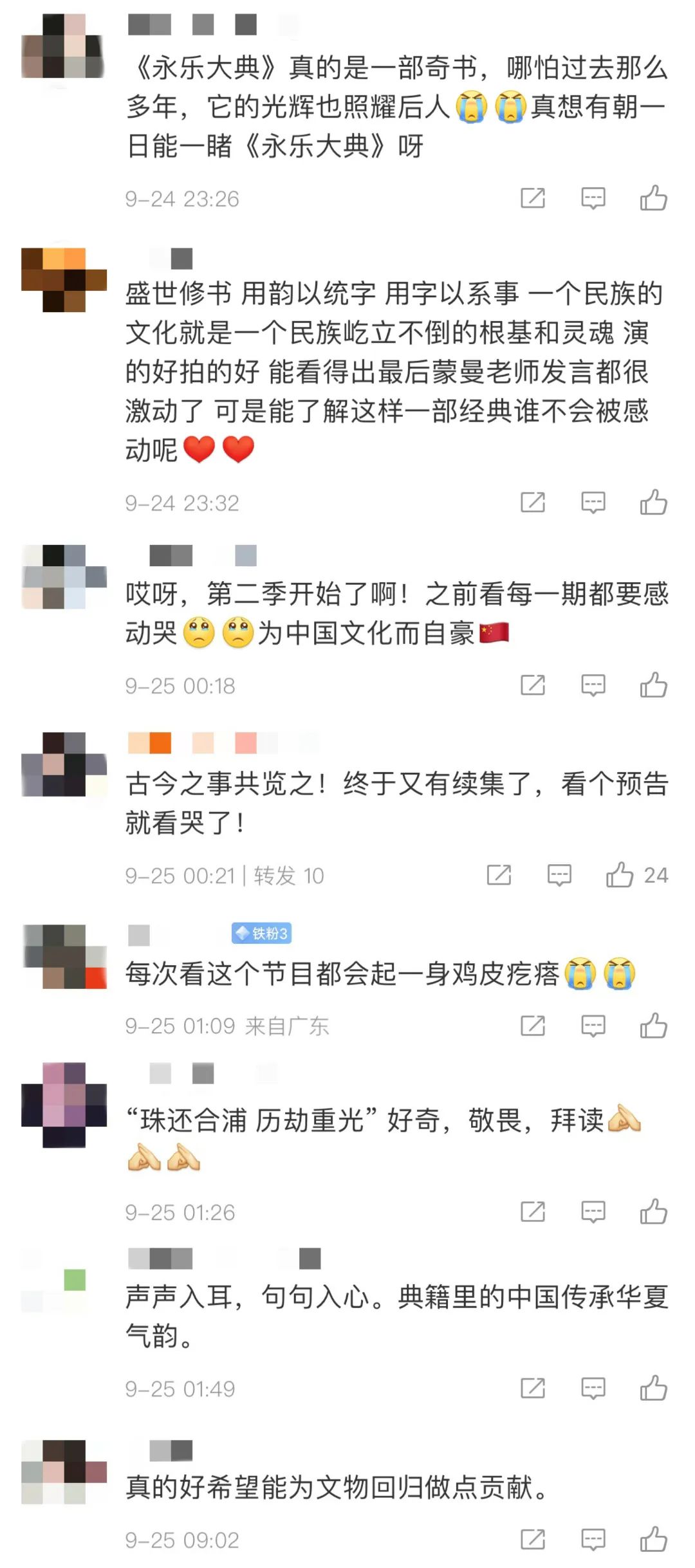Like the 古今之事共览之 comment with 24 likes
Screen dimensions: 695x1568
click(x=620, y=875)
